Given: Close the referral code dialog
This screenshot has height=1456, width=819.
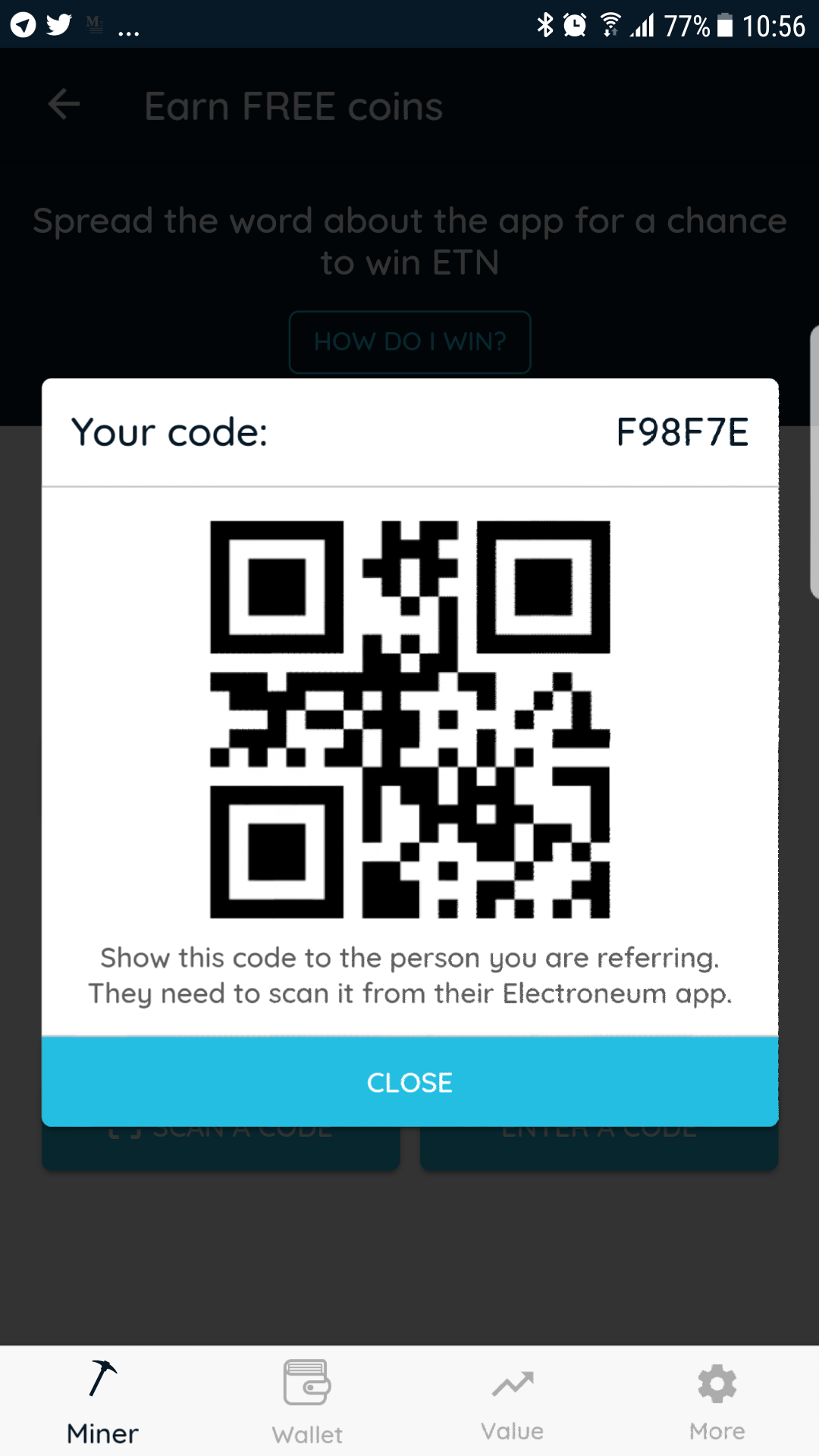Looking at the screenshot, I should pos(409,1082).
